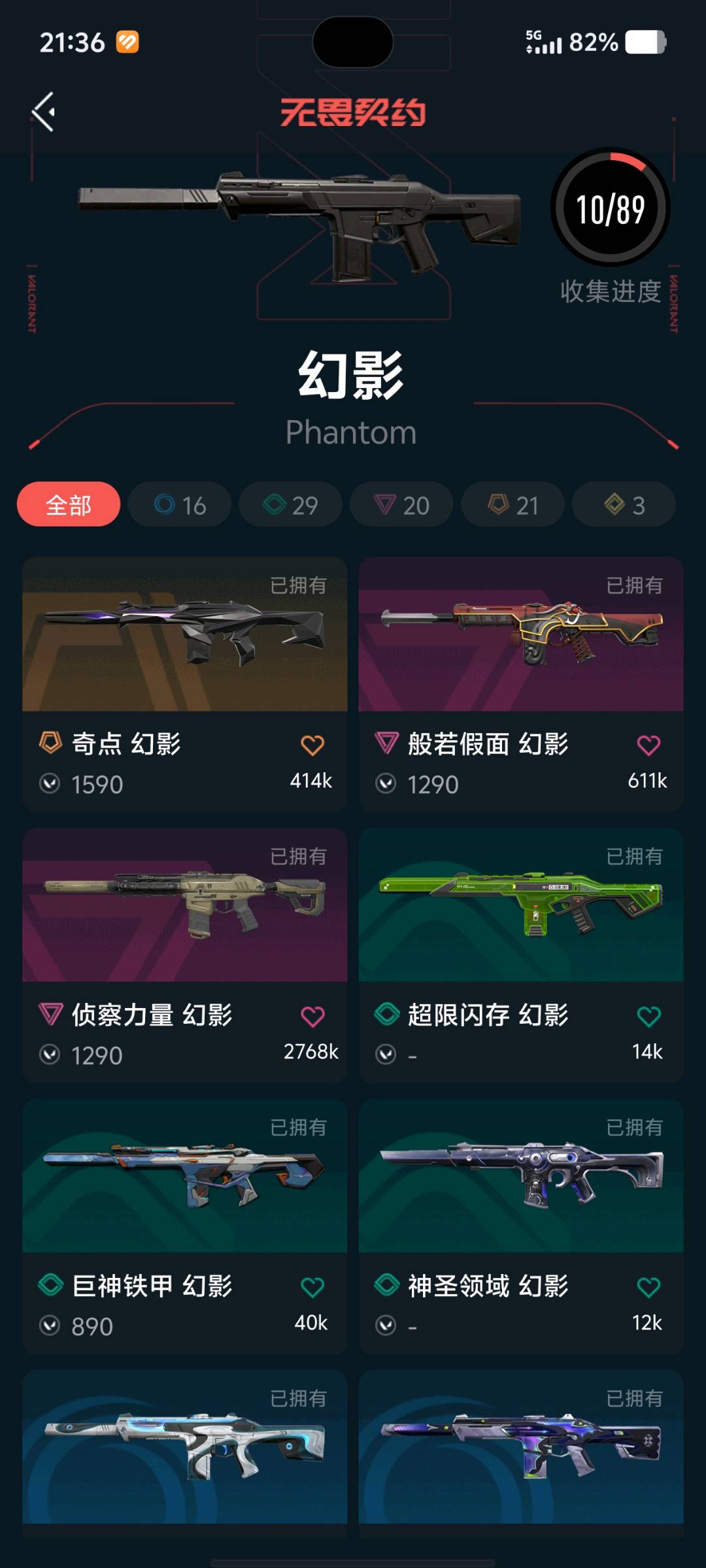Go back using the top-left arrow
The height and width of the screenshot is (1568, 706).
tap(43, 112)
